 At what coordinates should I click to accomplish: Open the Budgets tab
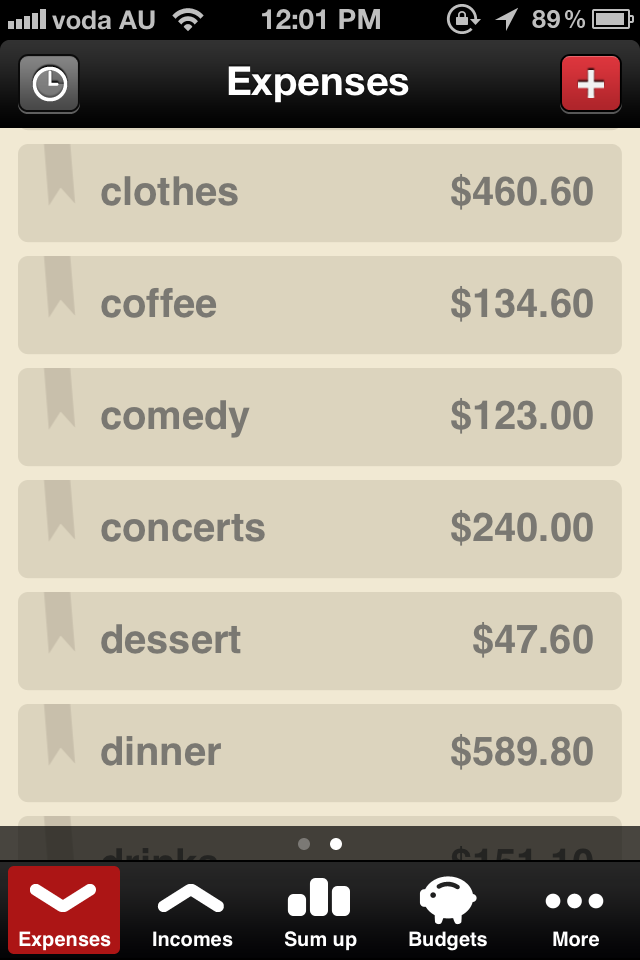[448, 912]
